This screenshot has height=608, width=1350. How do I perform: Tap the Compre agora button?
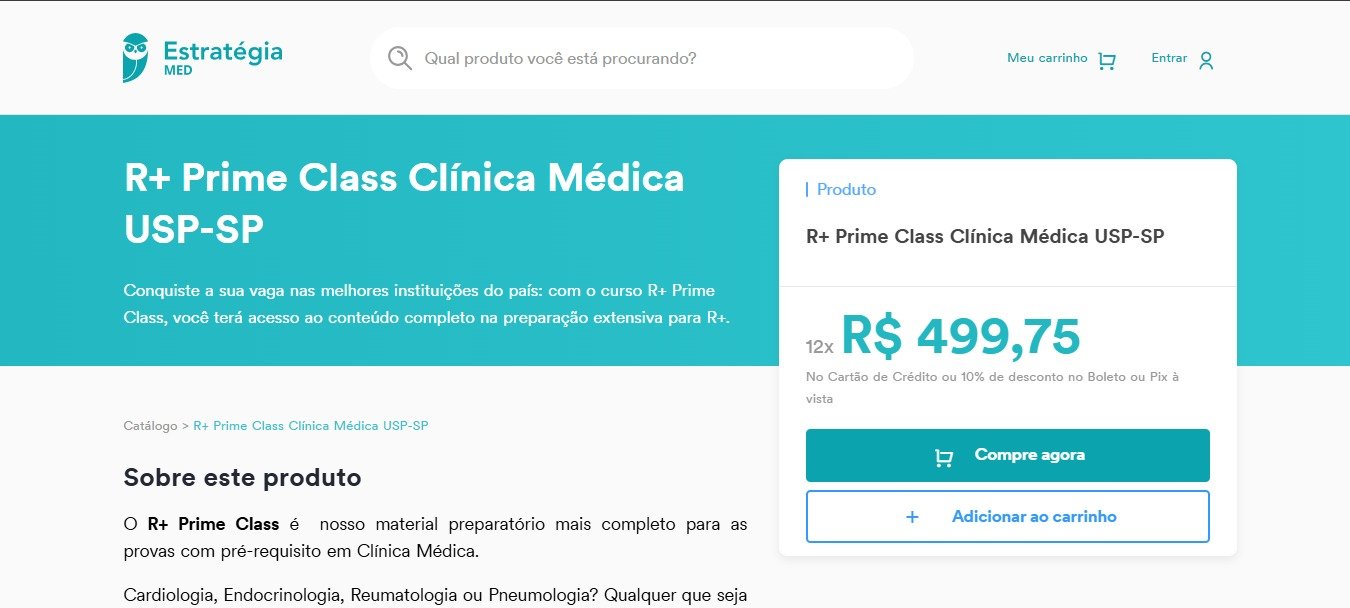(1007, 455)
